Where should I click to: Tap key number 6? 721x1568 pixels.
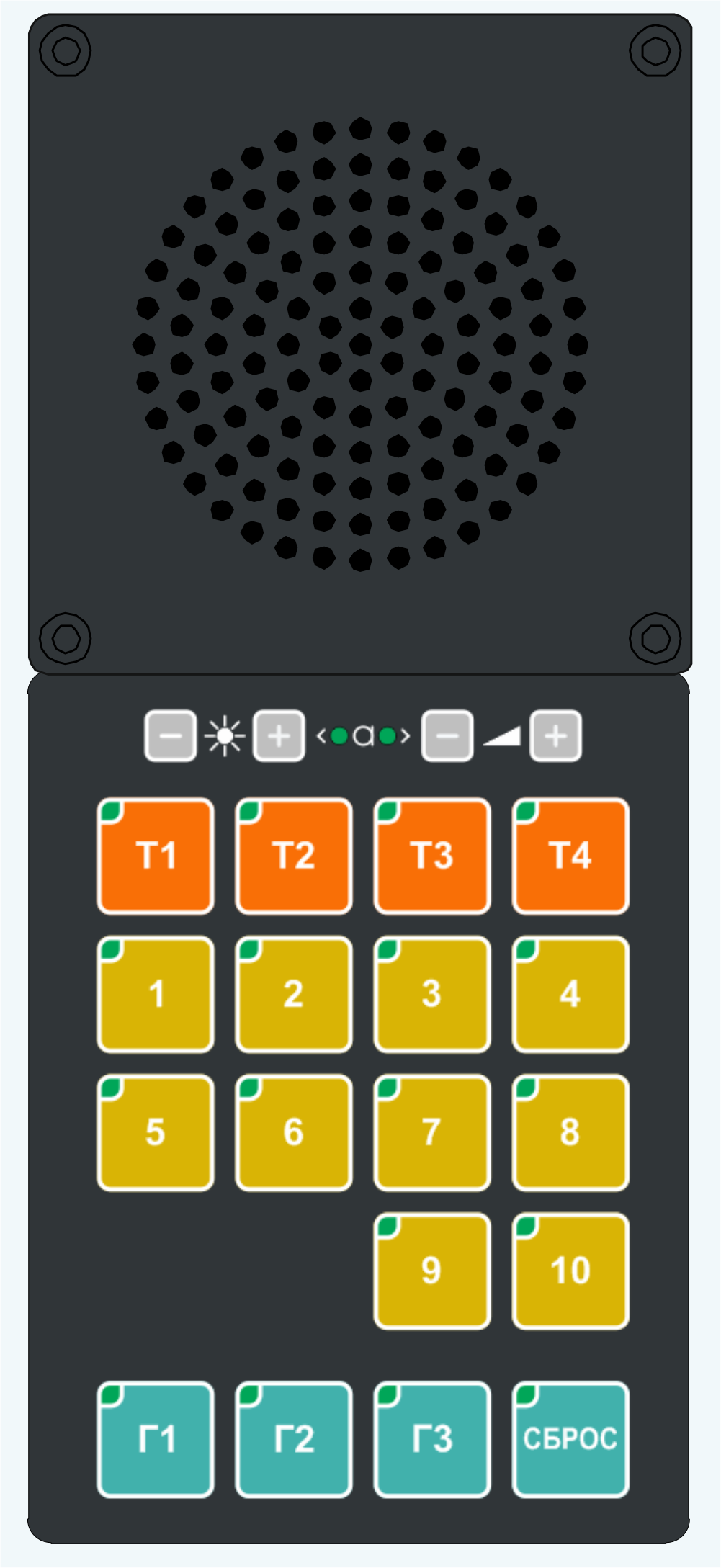(x=294, y=1132)
